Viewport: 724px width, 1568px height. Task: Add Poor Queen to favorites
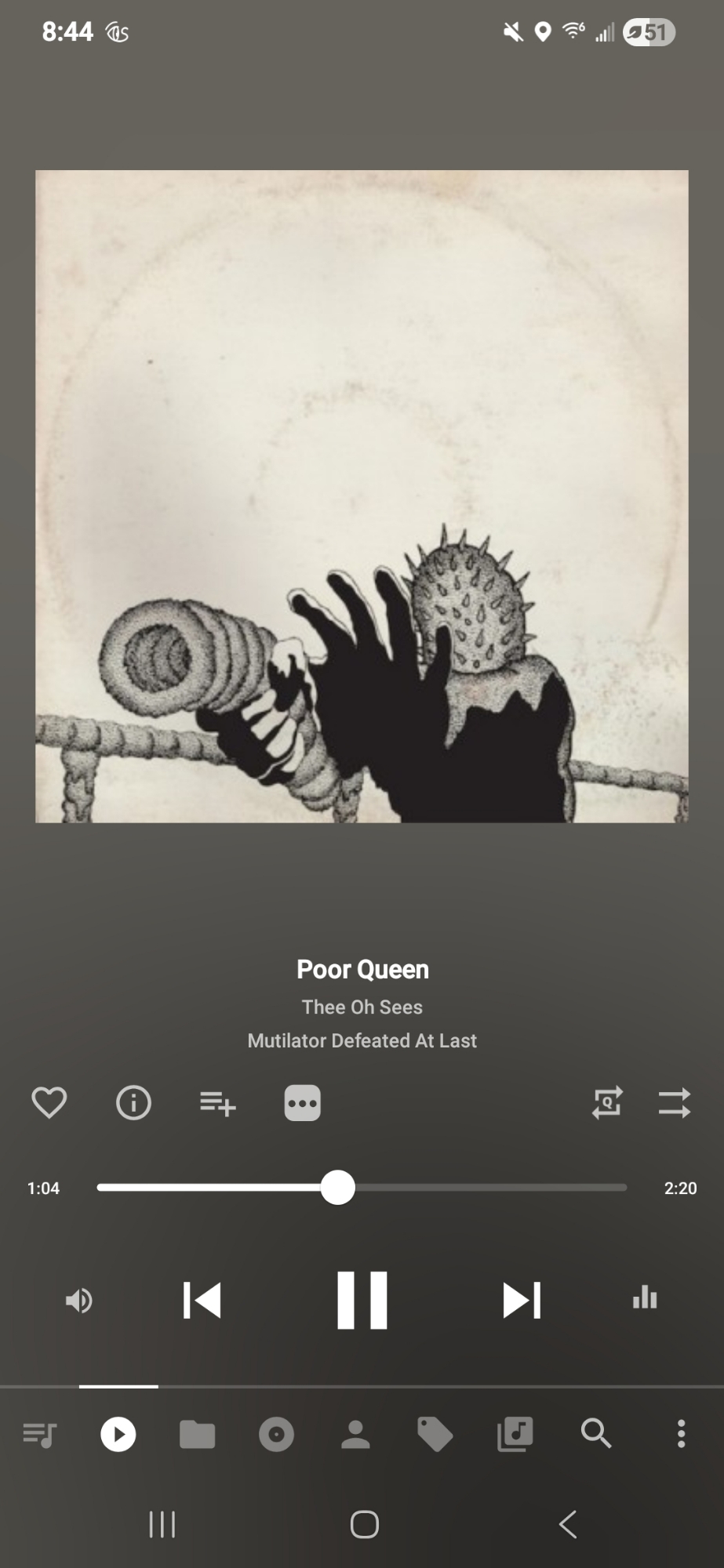pyautogui.click(x=49, y=1103)
